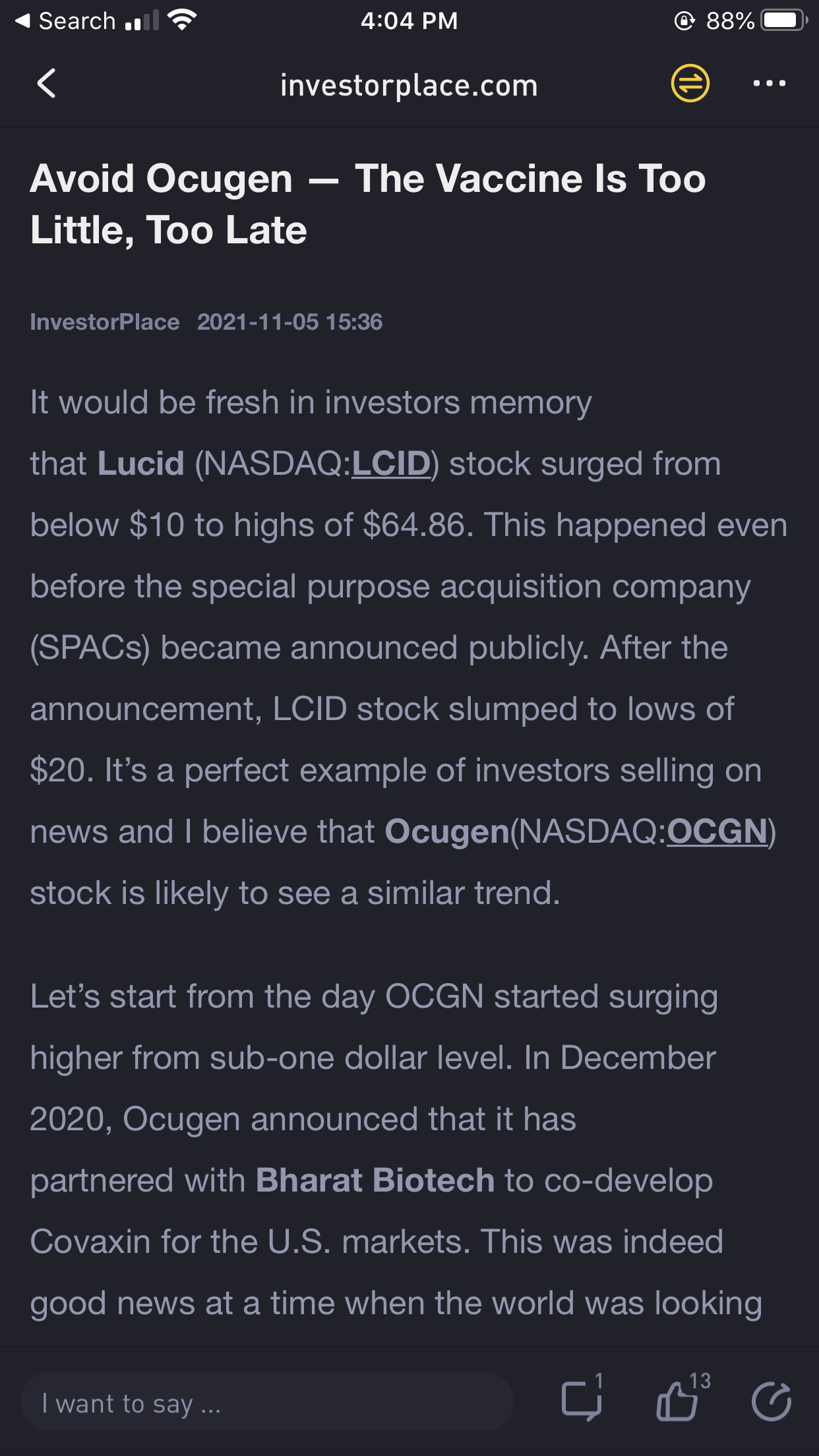View comments on this article

coord(582,1401)
